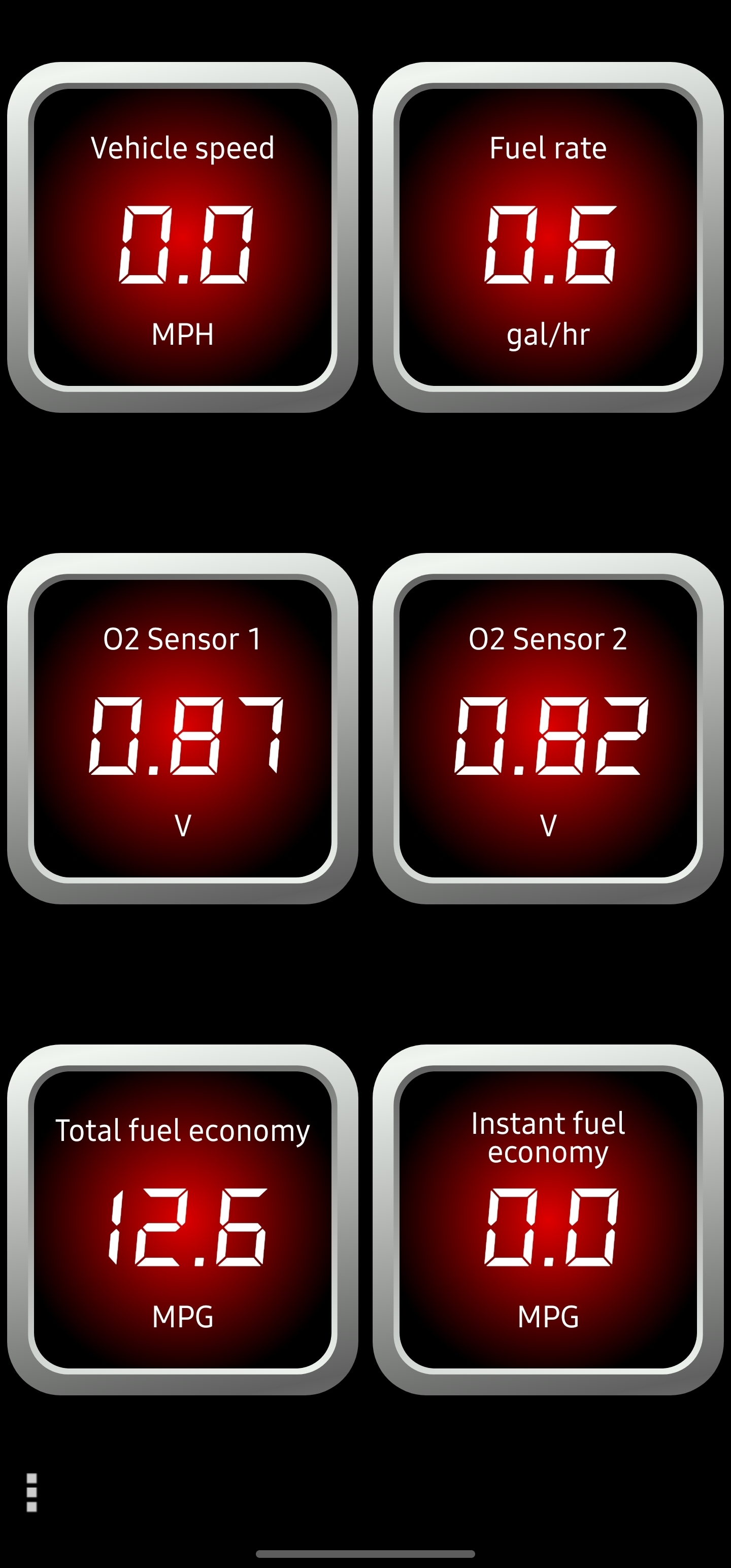
Task: Open the O2 Sensor 1 gauge
Action: 183,729
